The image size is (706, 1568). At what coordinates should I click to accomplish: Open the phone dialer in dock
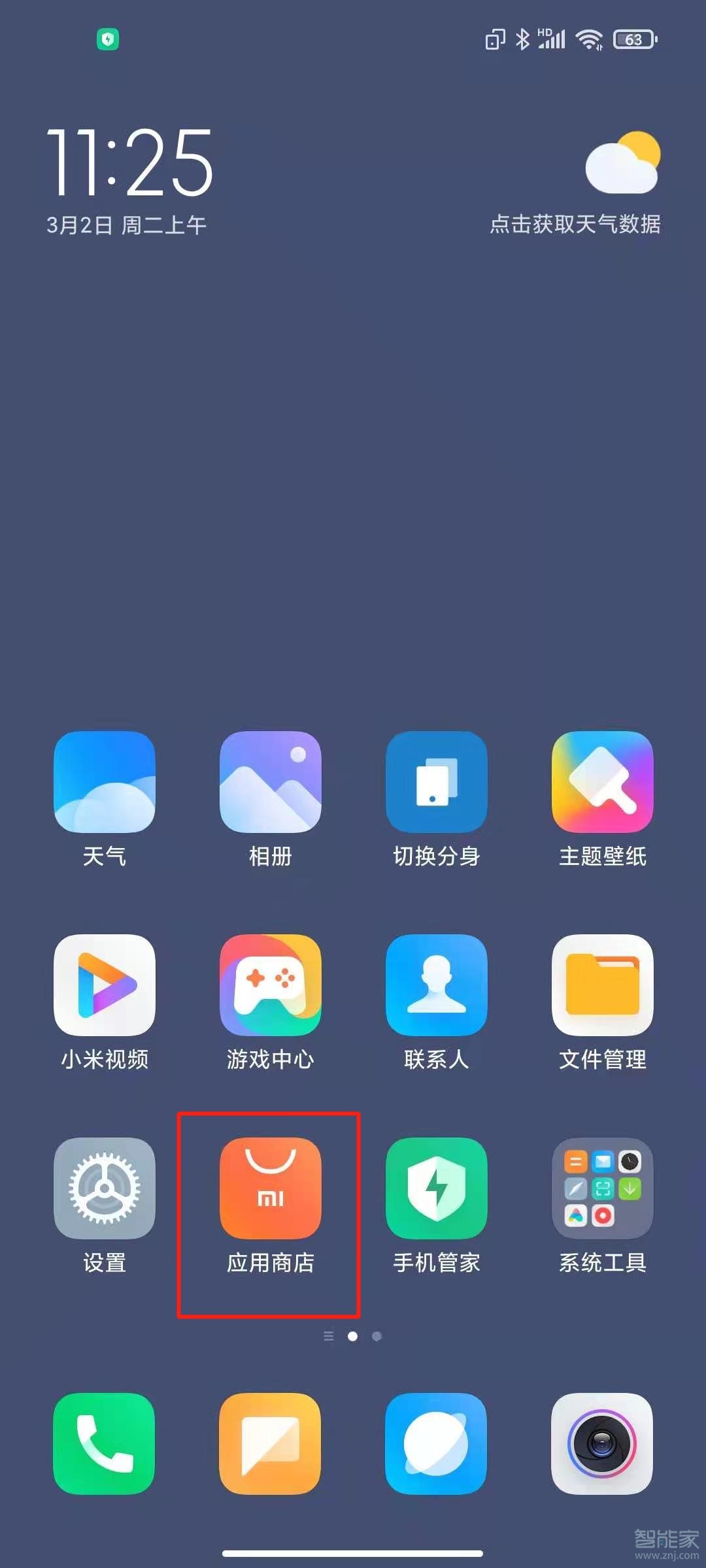pos(105,1444)
